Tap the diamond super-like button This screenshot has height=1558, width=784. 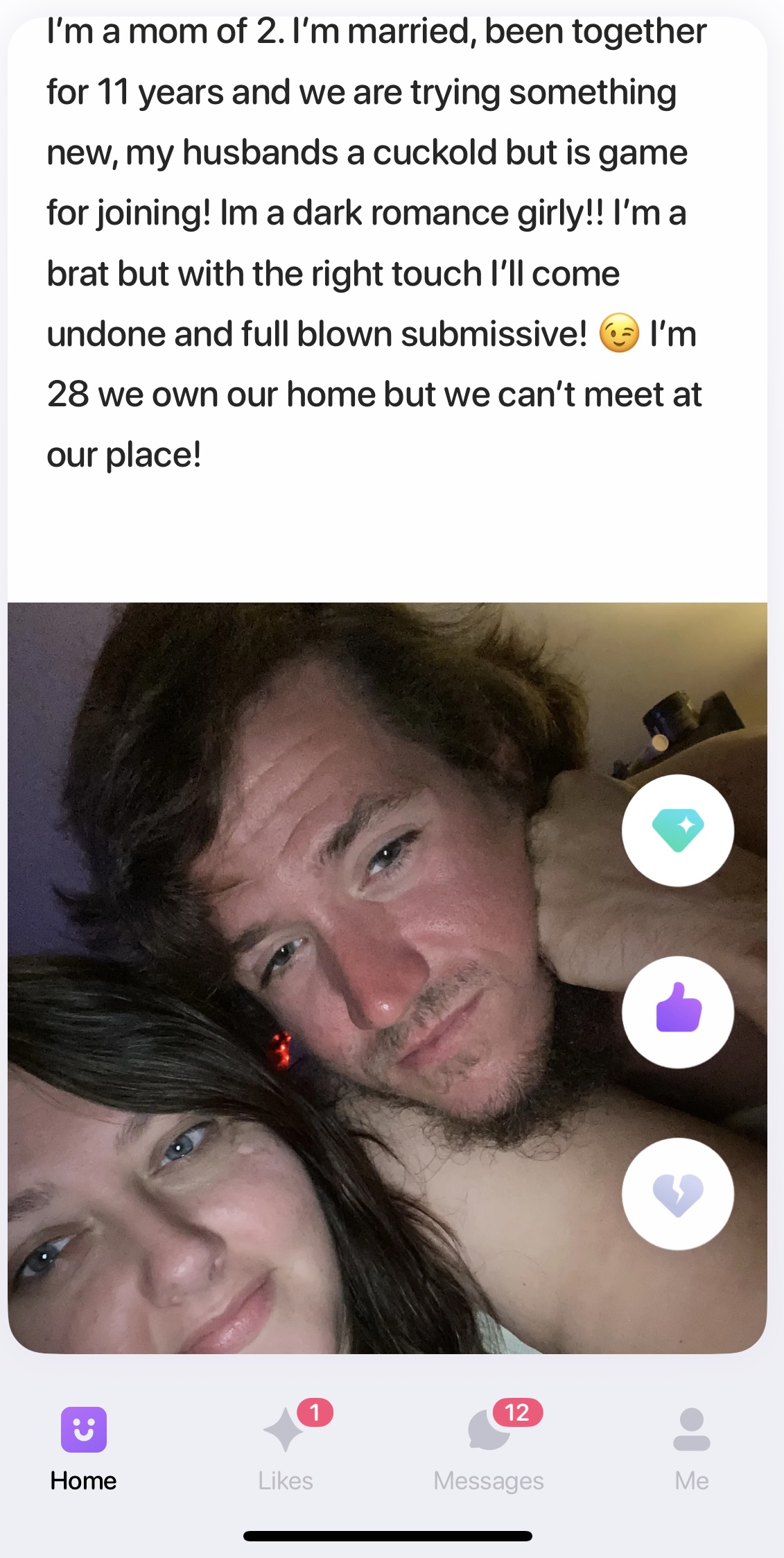(x=677, y=830)
